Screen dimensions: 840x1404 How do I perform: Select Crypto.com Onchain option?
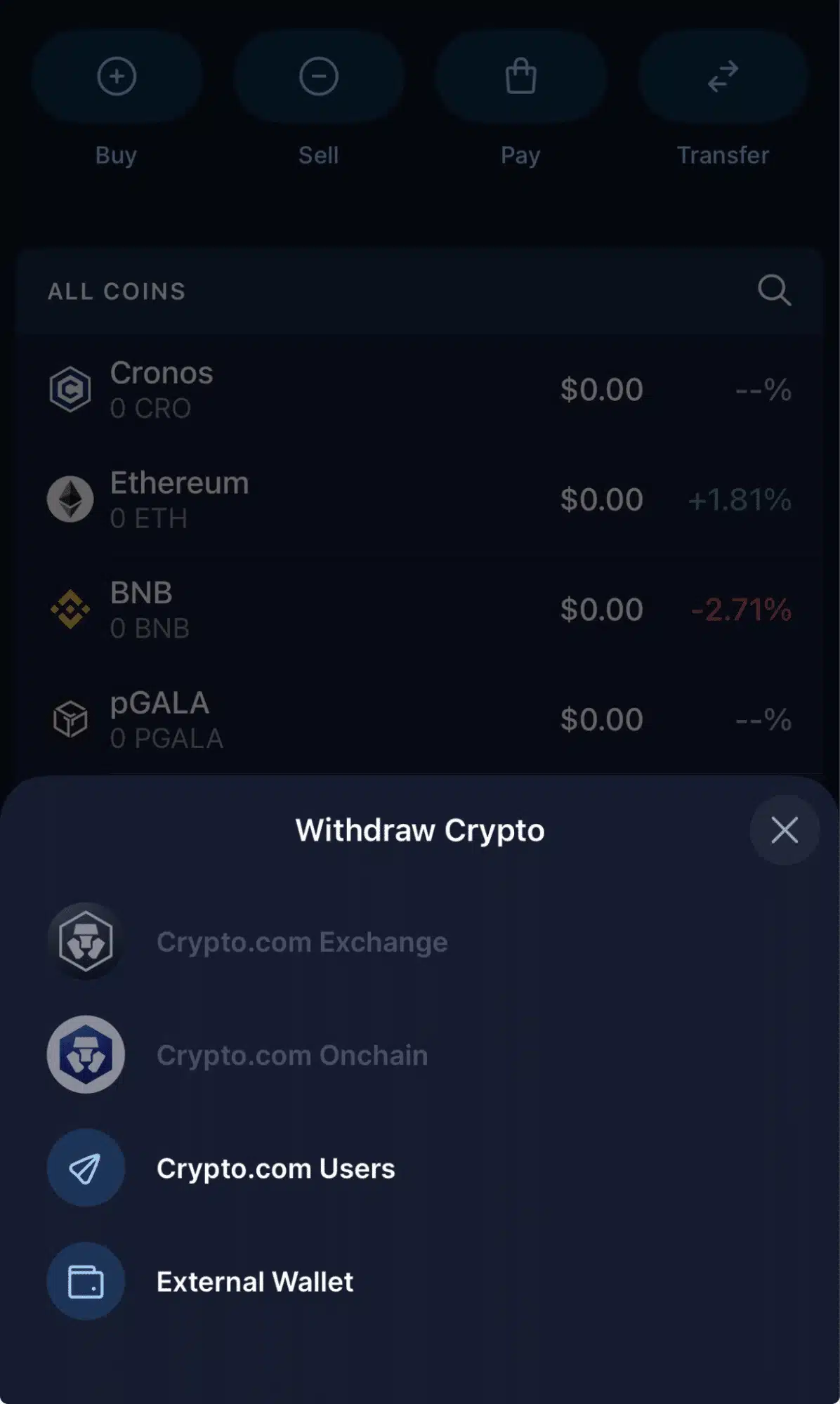click(291, 1055)
